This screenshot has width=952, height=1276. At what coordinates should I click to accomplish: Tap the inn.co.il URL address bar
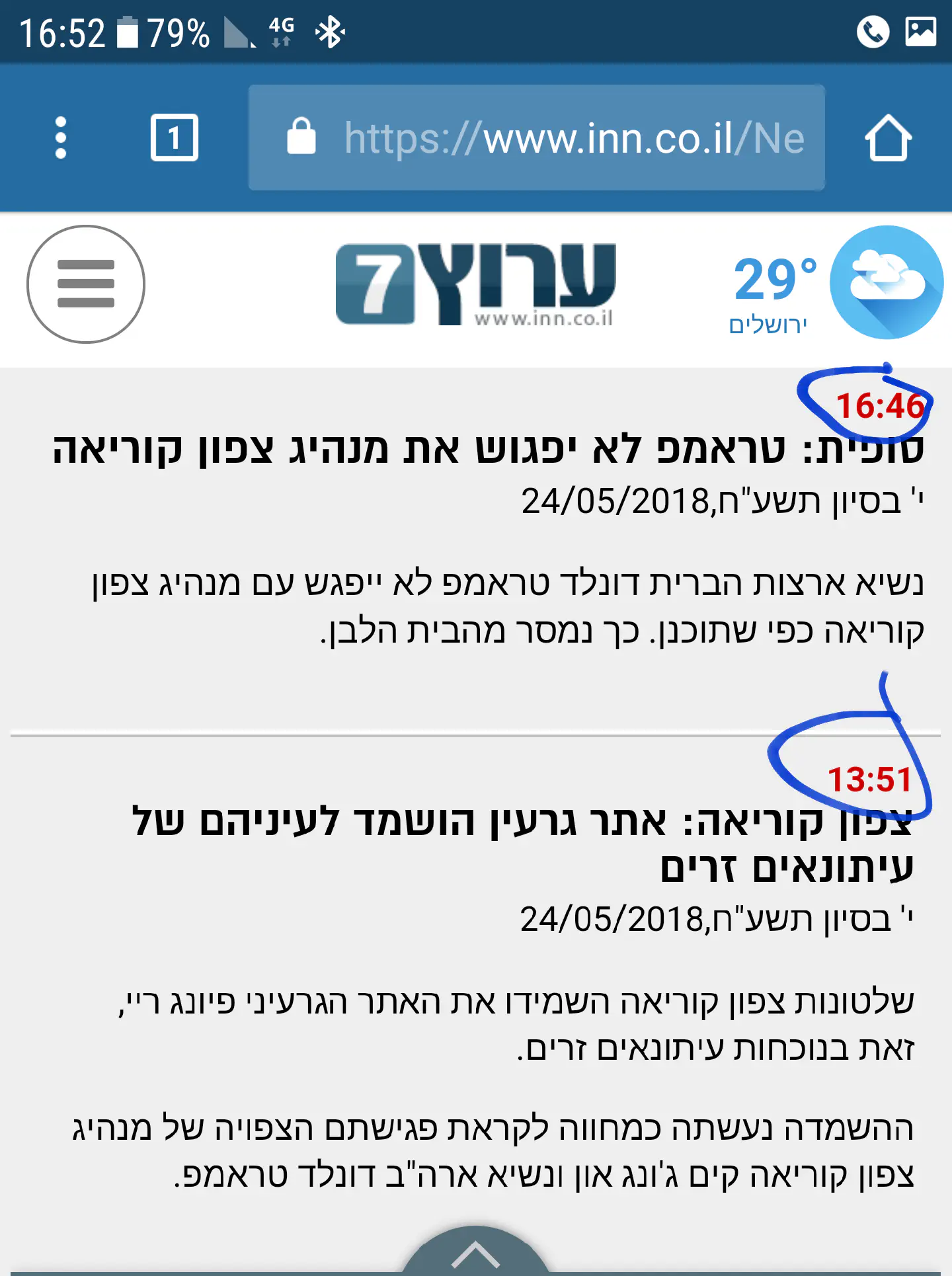[535, 138]
